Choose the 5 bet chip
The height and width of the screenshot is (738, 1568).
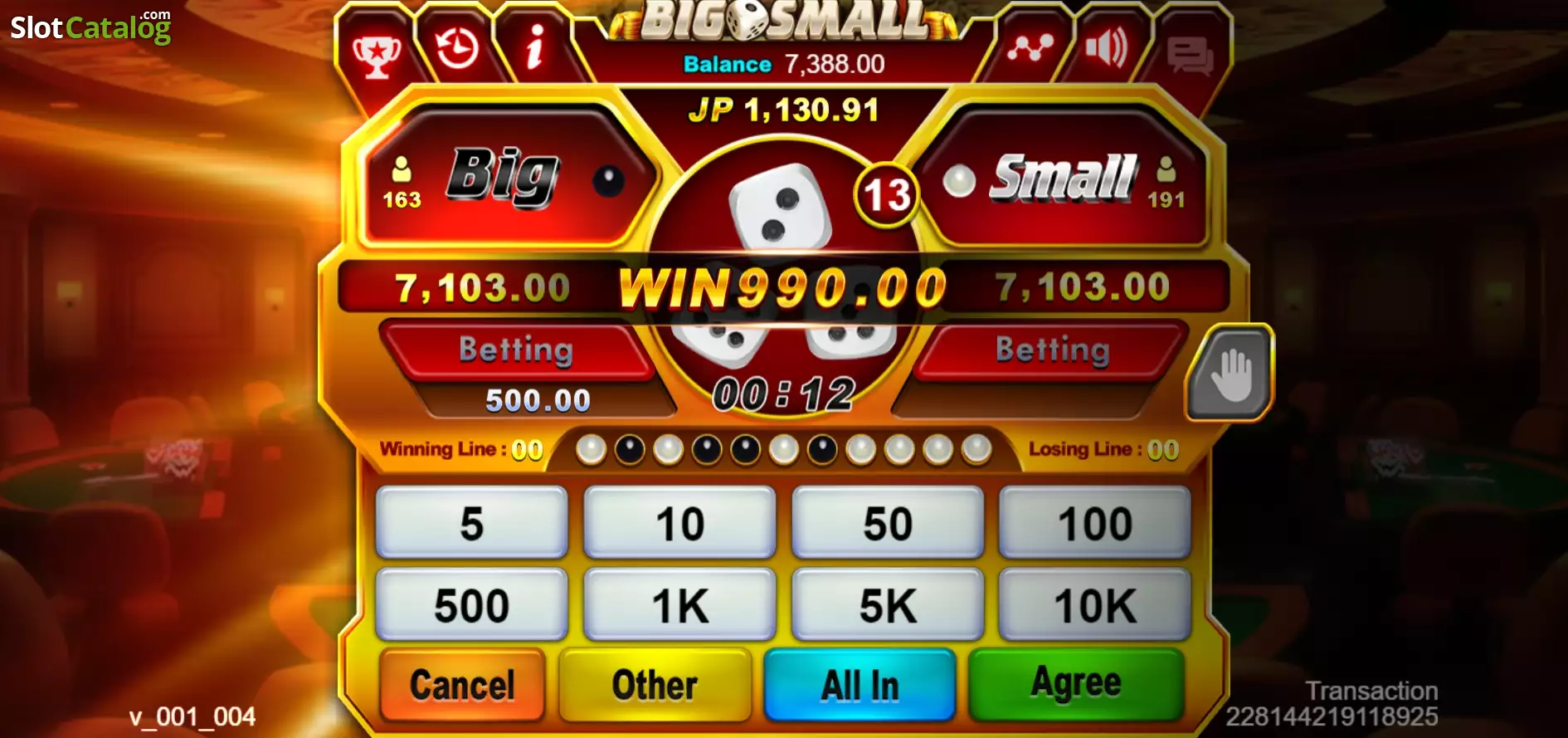tap(471, 523)
